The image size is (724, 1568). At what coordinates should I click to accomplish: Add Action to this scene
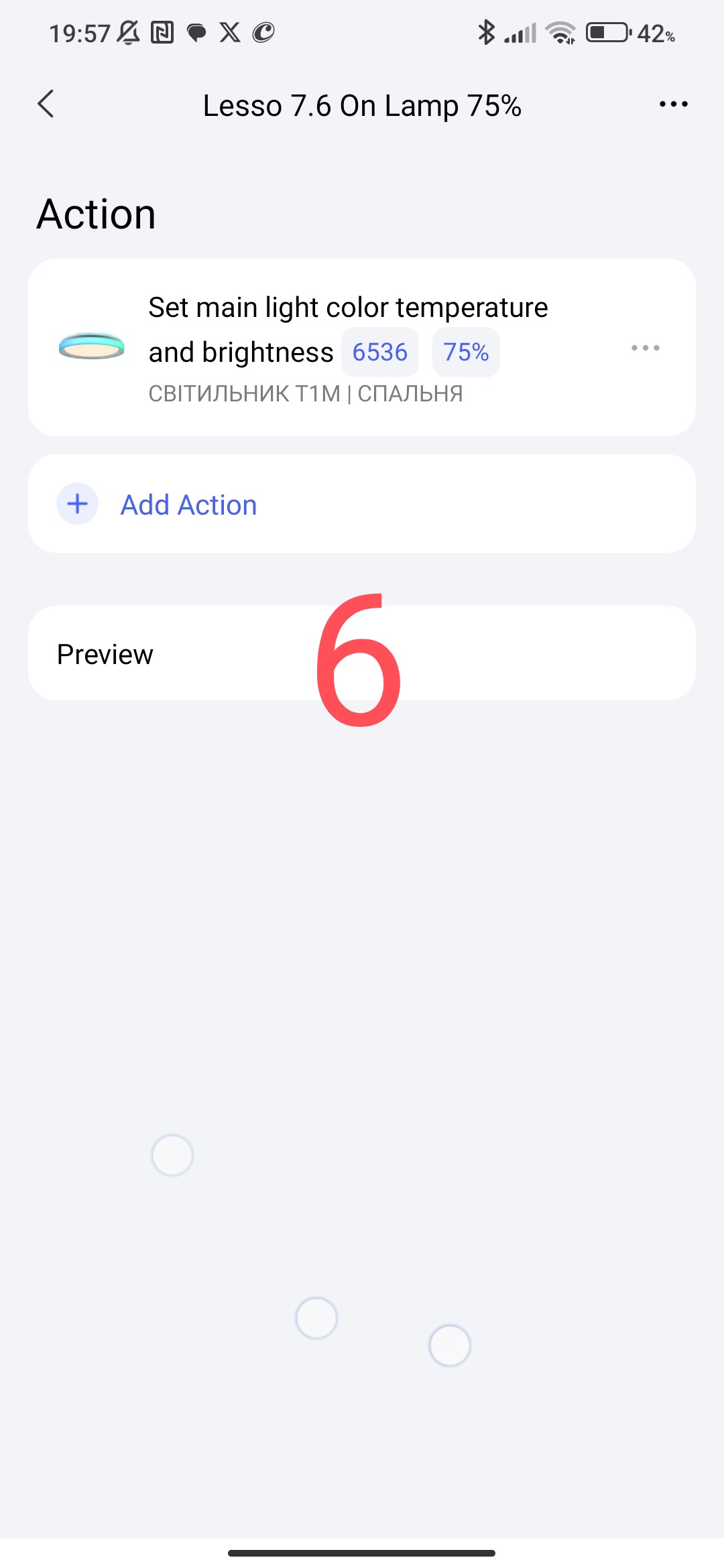188,505
